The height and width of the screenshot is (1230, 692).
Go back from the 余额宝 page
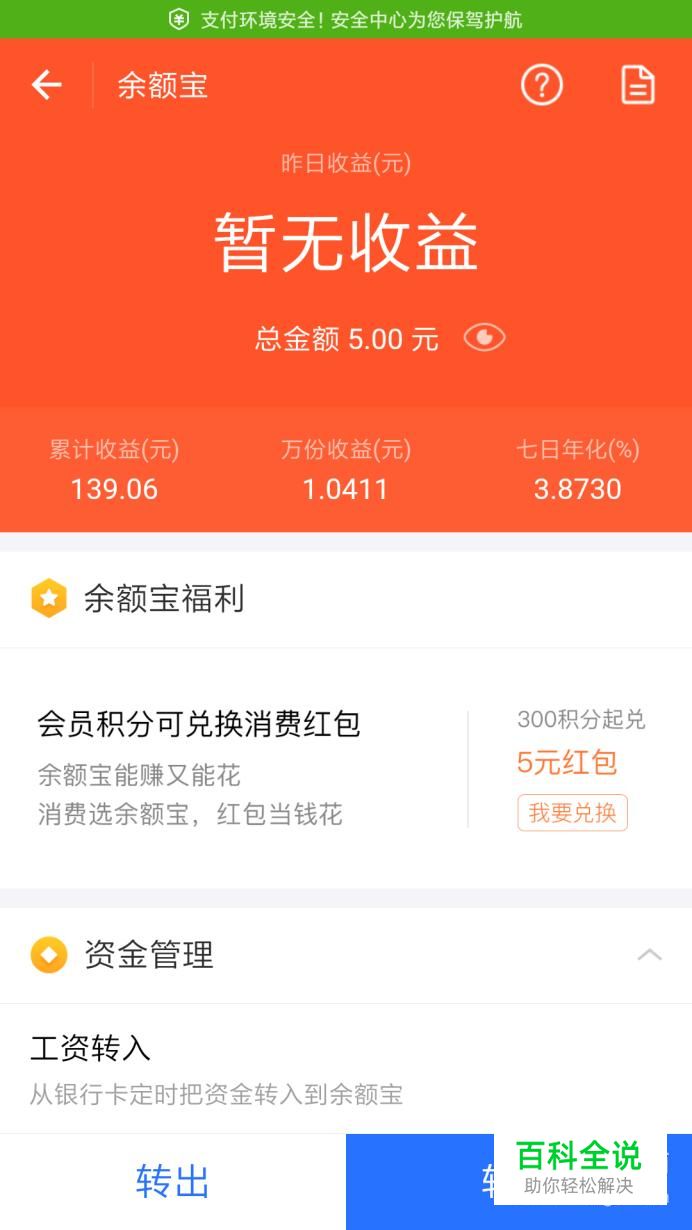[x=46, y=86]
